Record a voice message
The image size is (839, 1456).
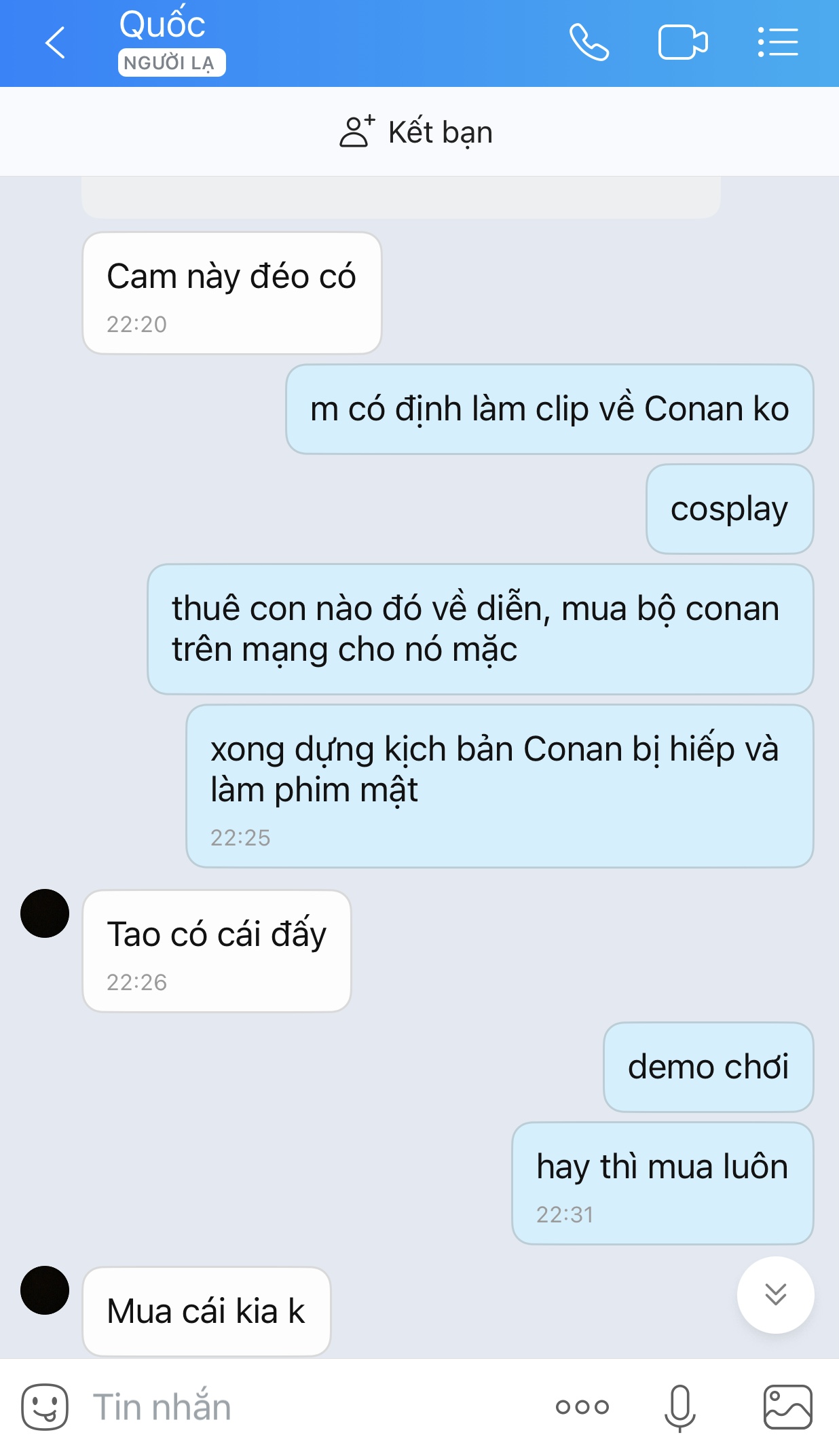click(679, 1406)
